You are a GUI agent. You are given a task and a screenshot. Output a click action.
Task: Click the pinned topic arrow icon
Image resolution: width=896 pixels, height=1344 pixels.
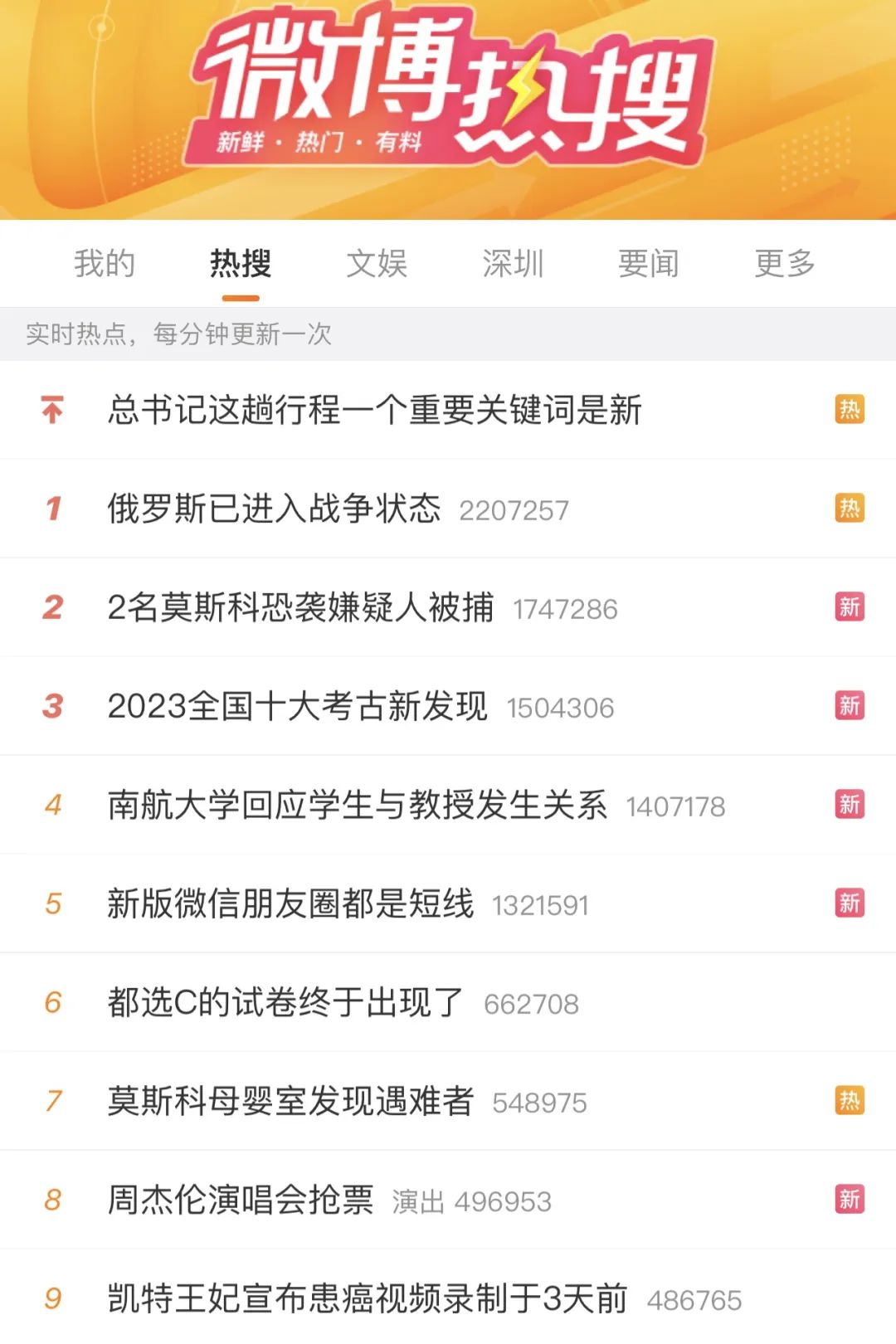click(51, 410)
